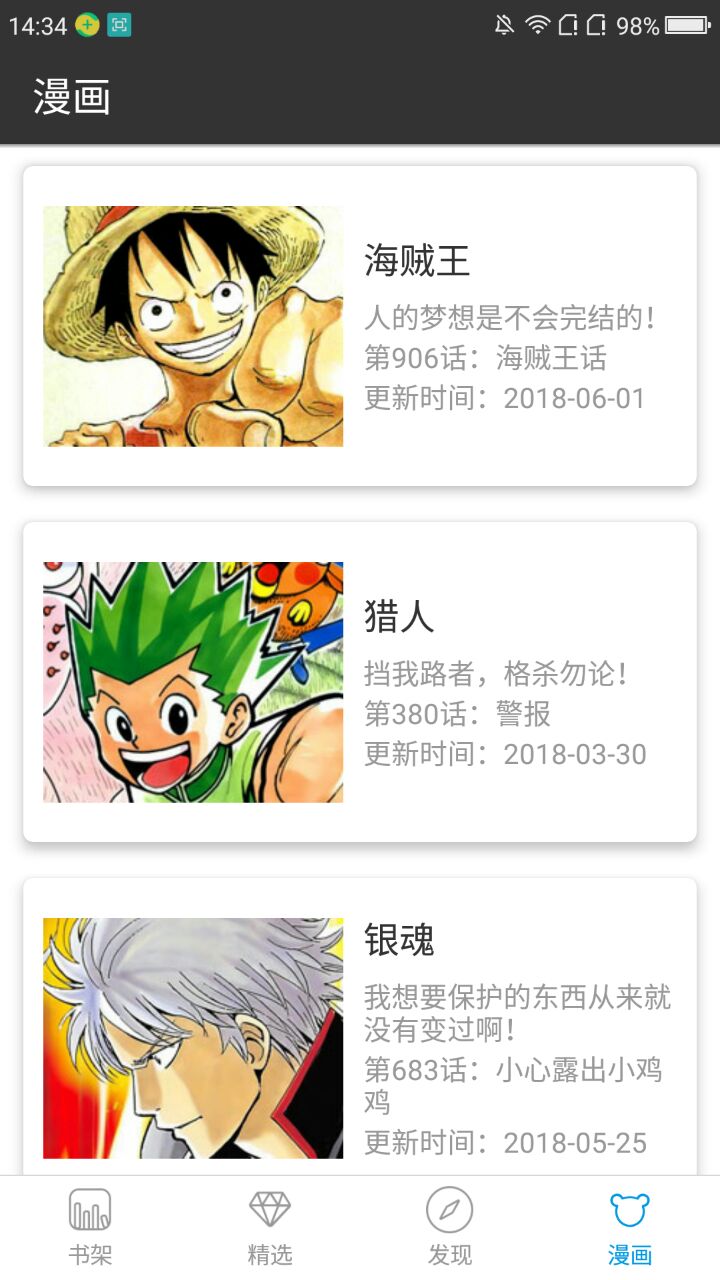Open the 银魂 manga card
This screenshot has width=720, height=1280.
pos(360,1030)
